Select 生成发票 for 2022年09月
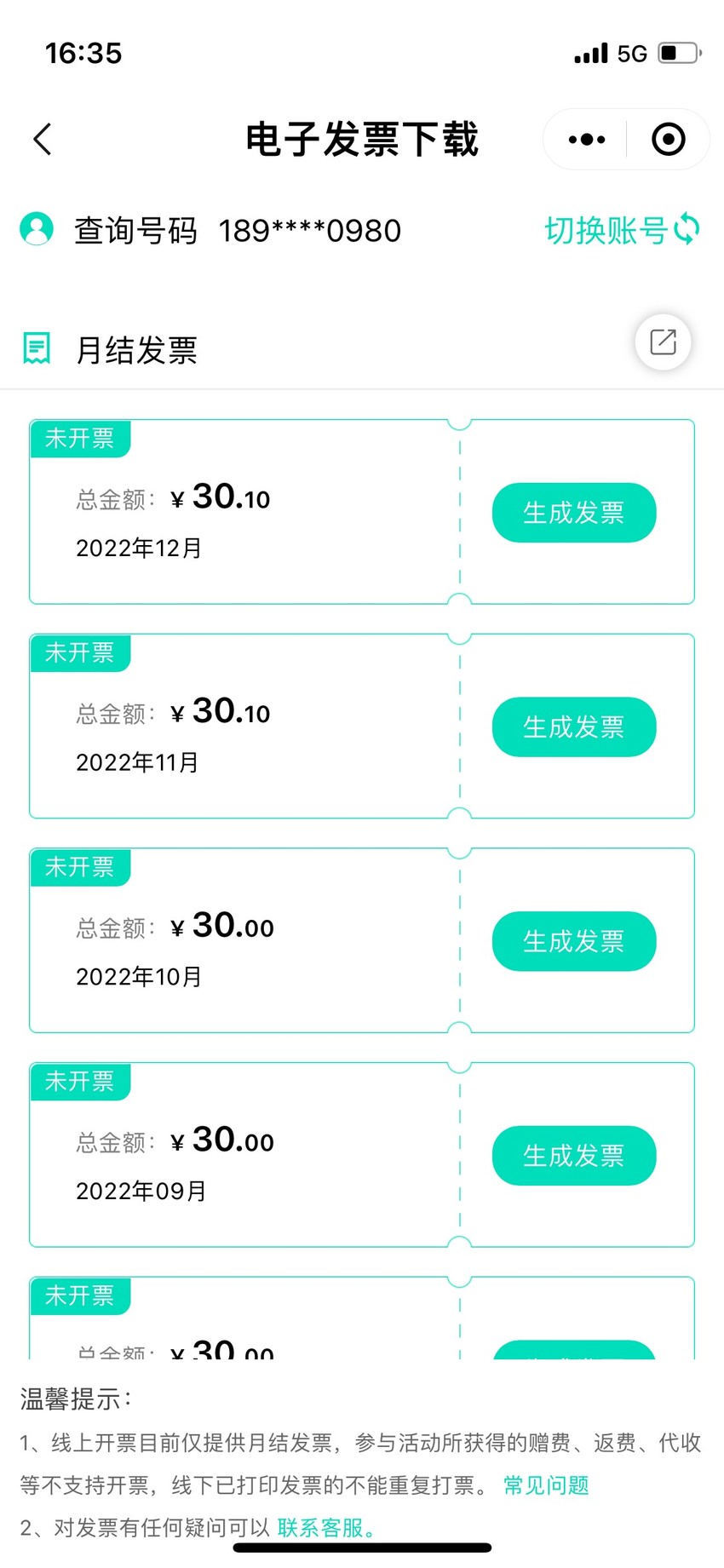724x1568 pixels. (574, 1156)
